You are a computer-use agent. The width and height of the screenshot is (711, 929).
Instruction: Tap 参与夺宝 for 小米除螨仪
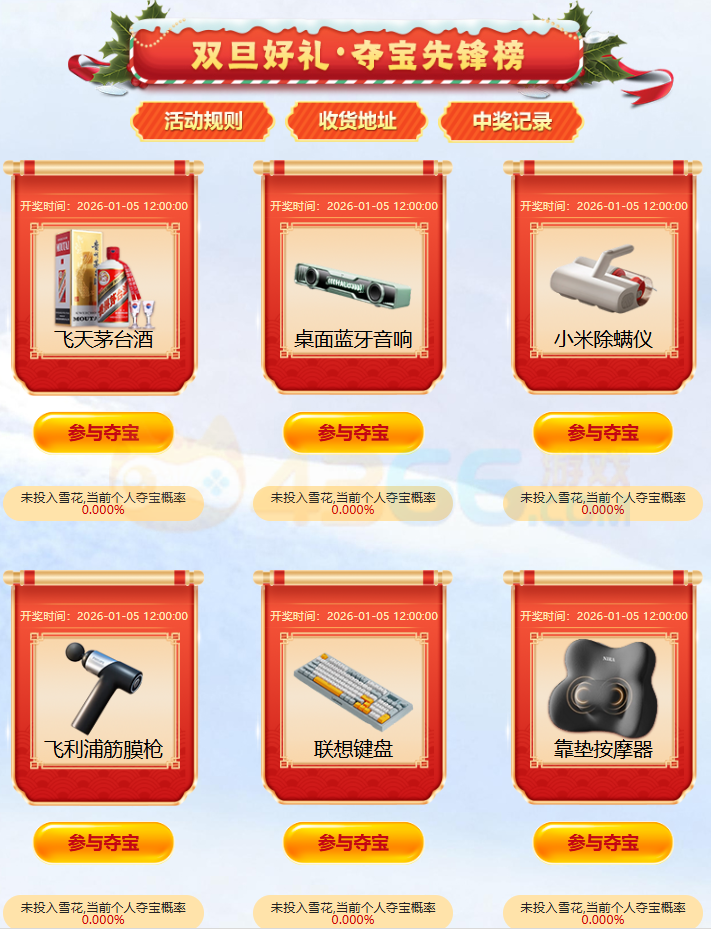(x=603, y=433)
